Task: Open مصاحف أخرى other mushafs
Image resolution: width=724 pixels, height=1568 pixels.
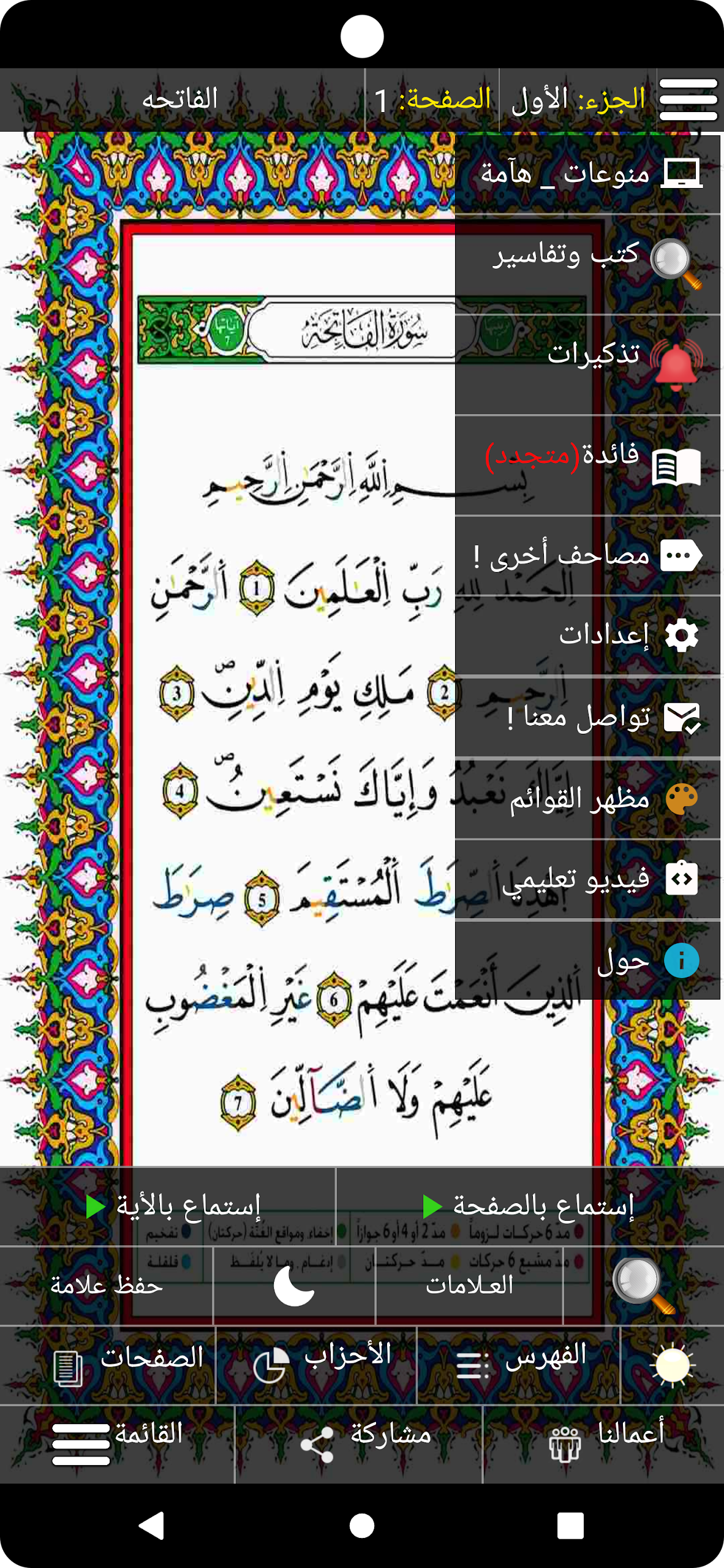Action: pyautogui.click(x=587, y=556)
